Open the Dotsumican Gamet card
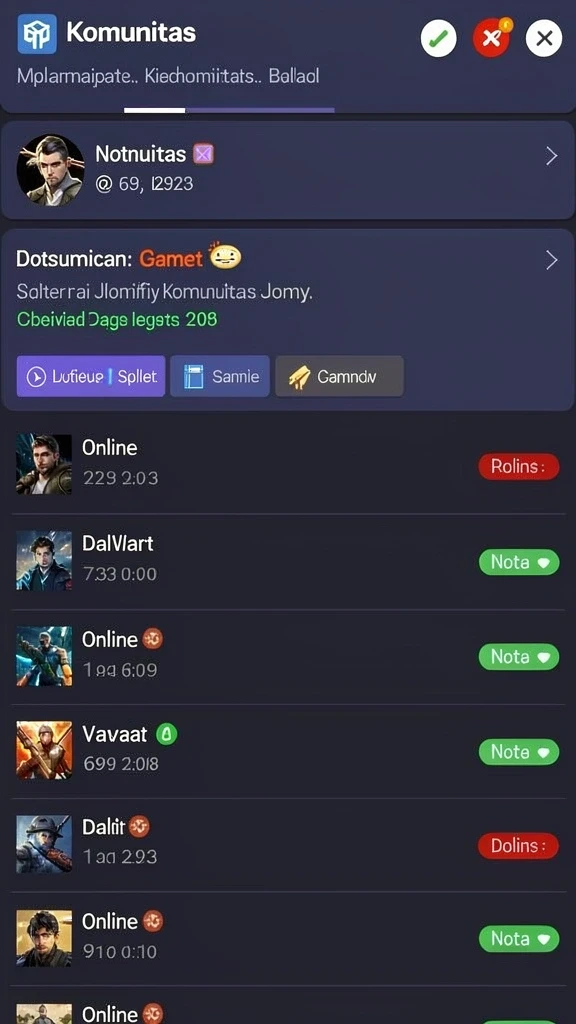The width and height of the screenshot is (576, 1024). pyautogui.click(x=288, y=286)
